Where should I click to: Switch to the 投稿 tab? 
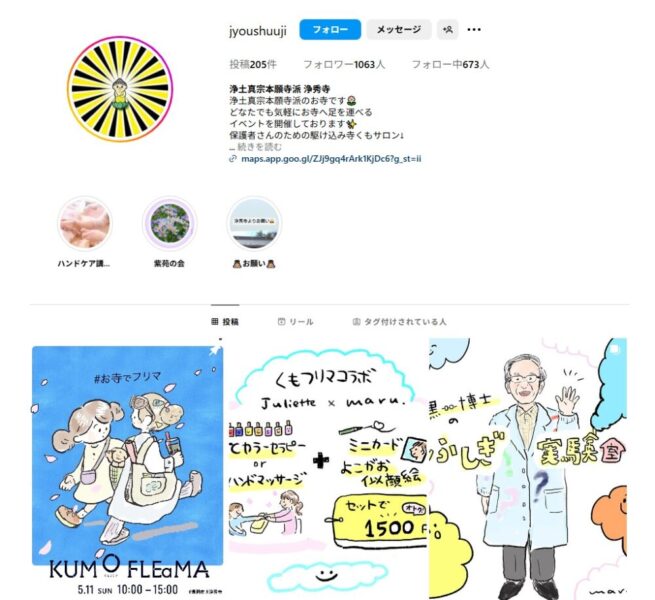pos(225,322)
